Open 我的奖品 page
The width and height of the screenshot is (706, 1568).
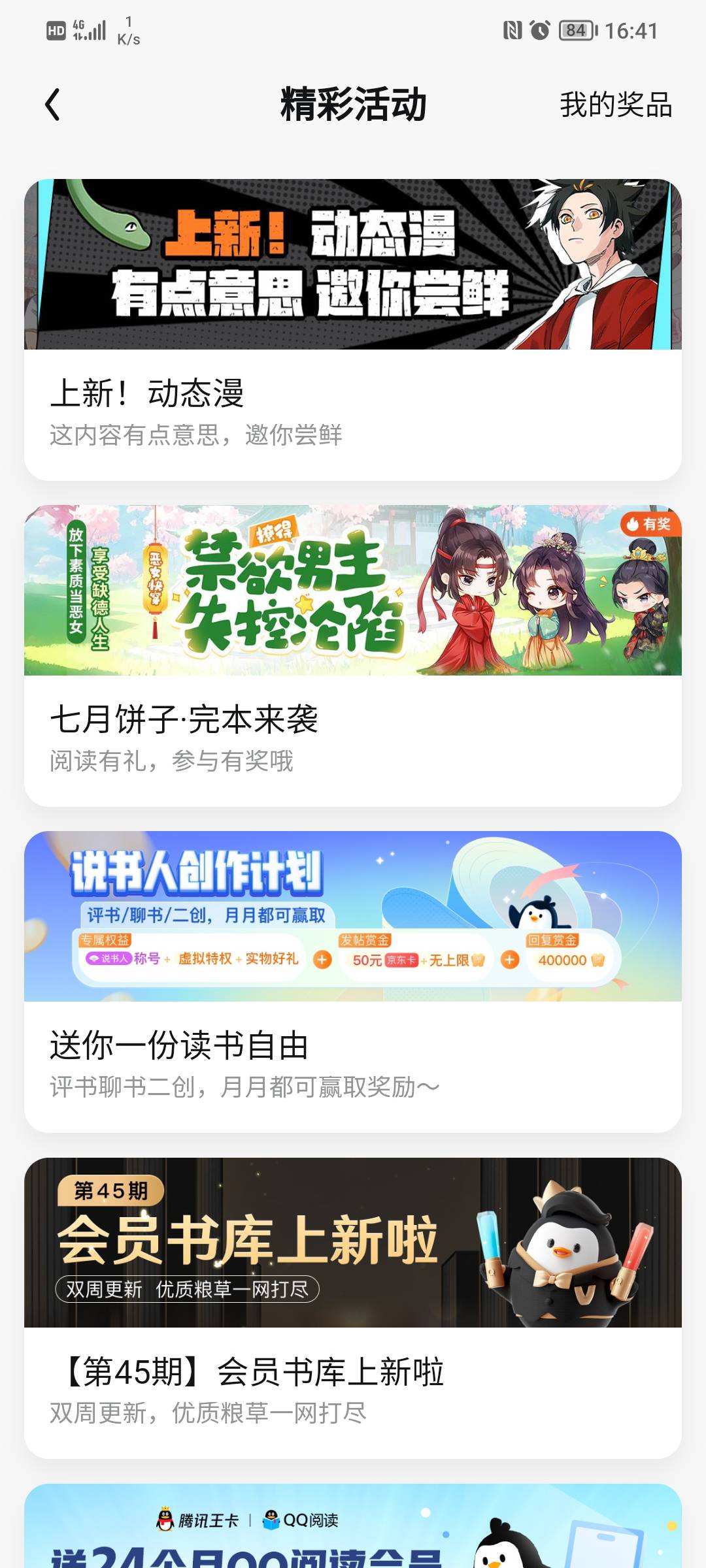point(616,105)
